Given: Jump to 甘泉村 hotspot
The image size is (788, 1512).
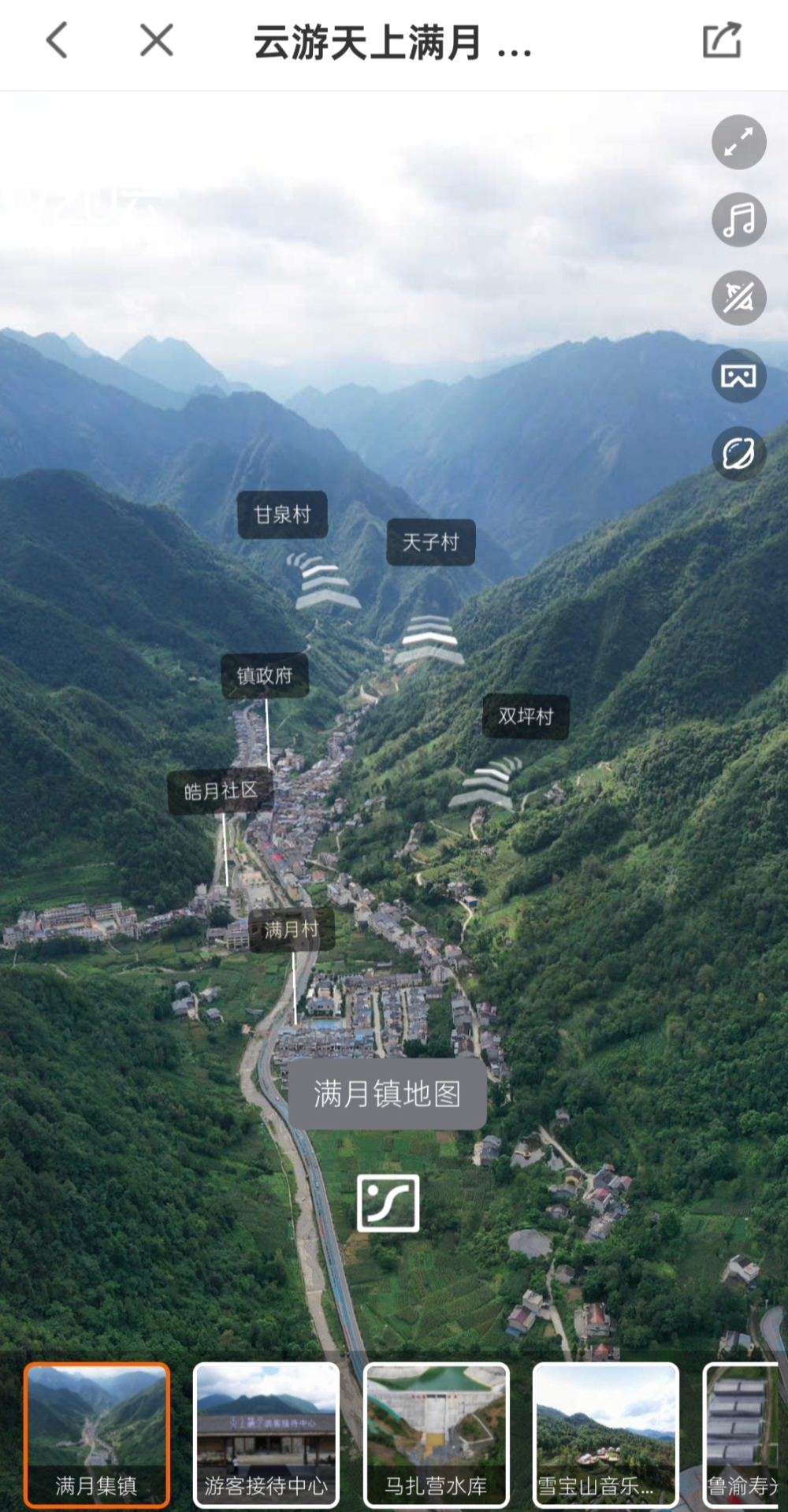Looking at the screenshot, I should click(x=282, y=515).
